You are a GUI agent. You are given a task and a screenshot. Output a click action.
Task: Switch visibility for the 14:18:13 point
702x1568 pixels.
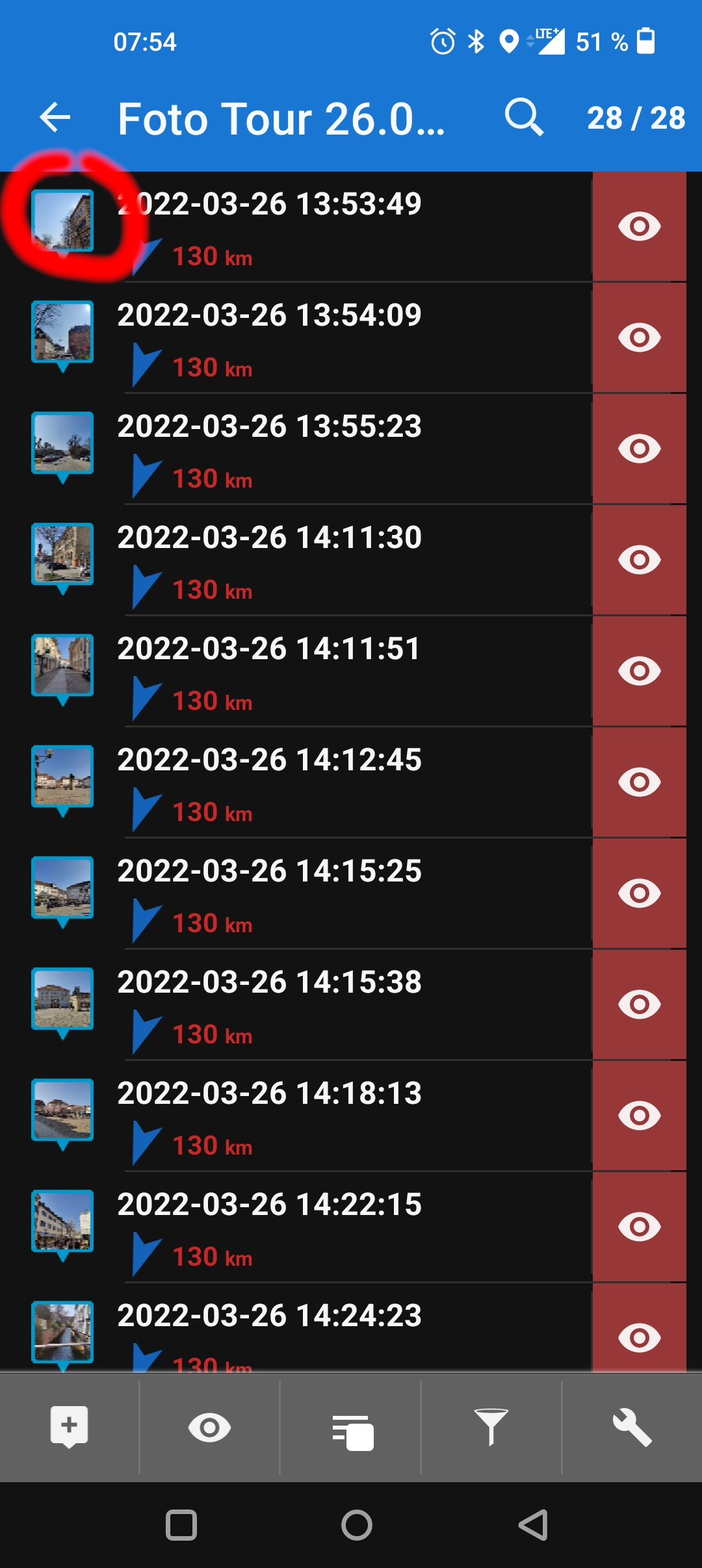[x=639, y=1116]
